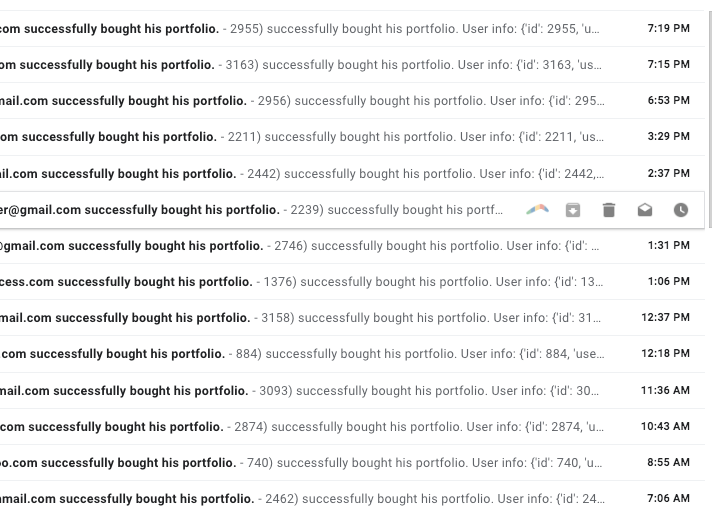Archive the email mentioning ID 2239
Image resolution: width=712 pixels, height=510 pixels.
coord(573,210)
